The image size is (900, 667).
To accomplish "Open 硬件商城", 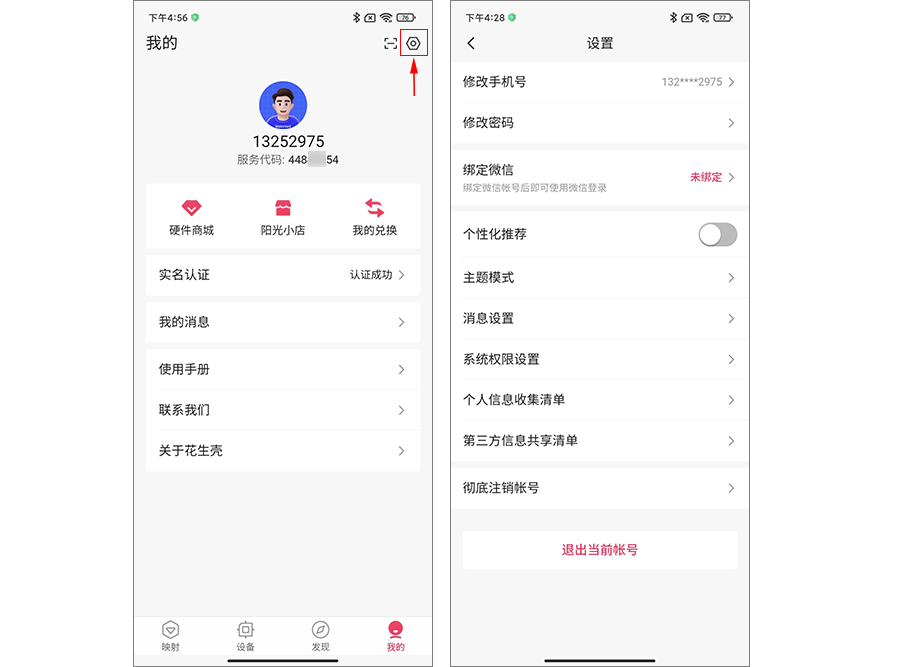I will (x=191, y=216).
